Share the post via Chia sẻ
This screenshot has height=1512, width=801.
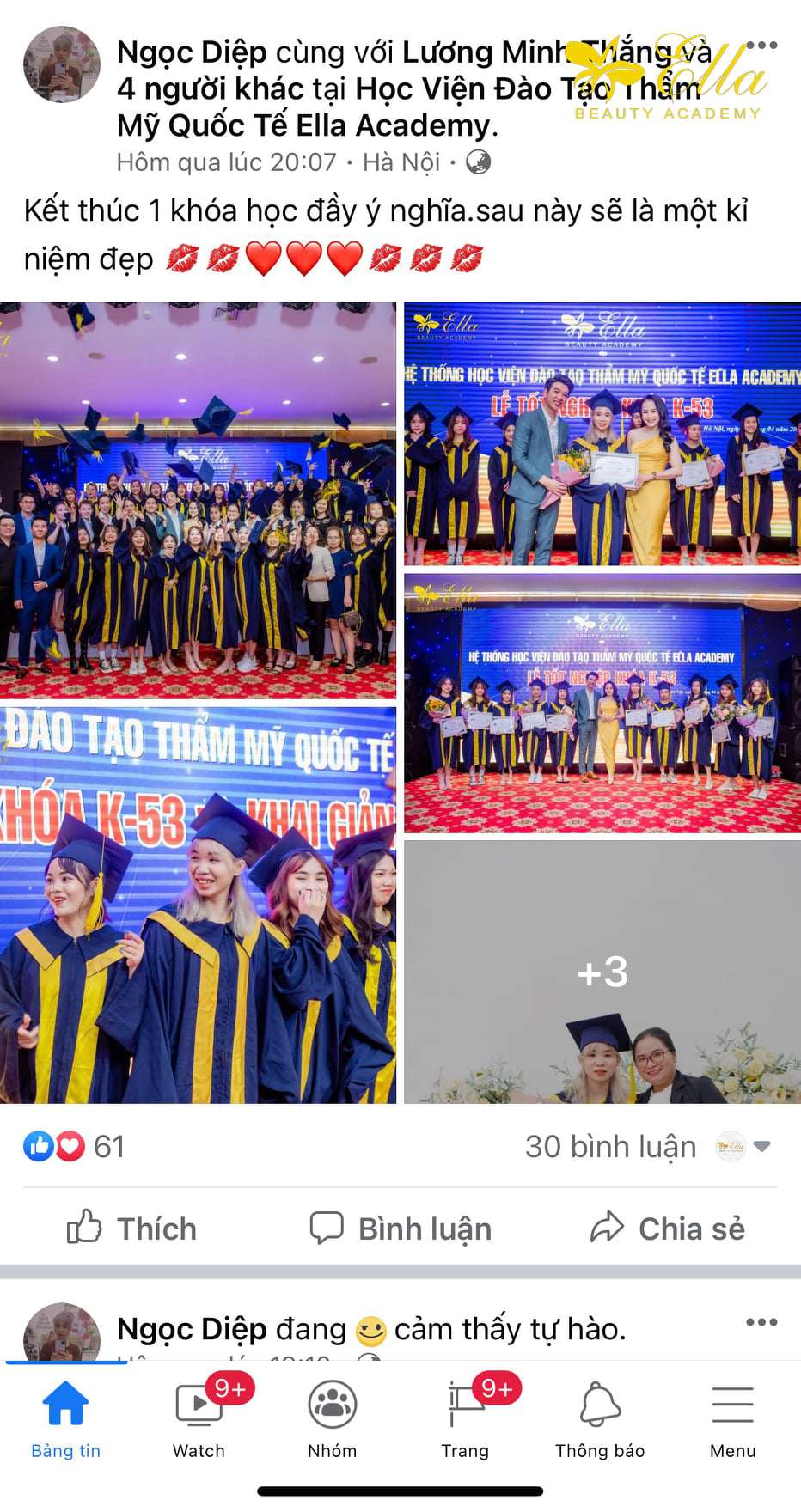(668, 1228)
